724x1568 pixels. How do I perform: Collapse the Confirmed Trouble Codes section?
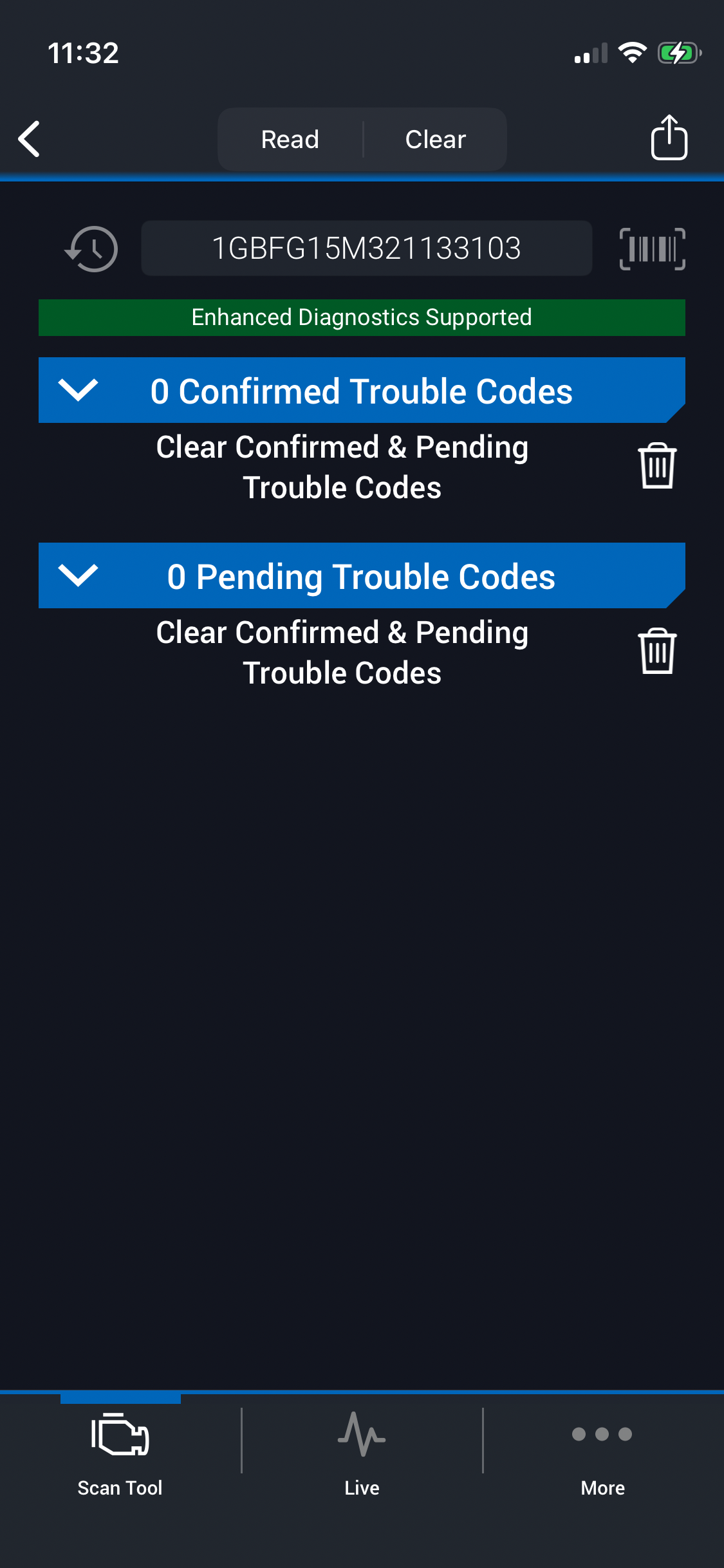(x=78, y=390)
